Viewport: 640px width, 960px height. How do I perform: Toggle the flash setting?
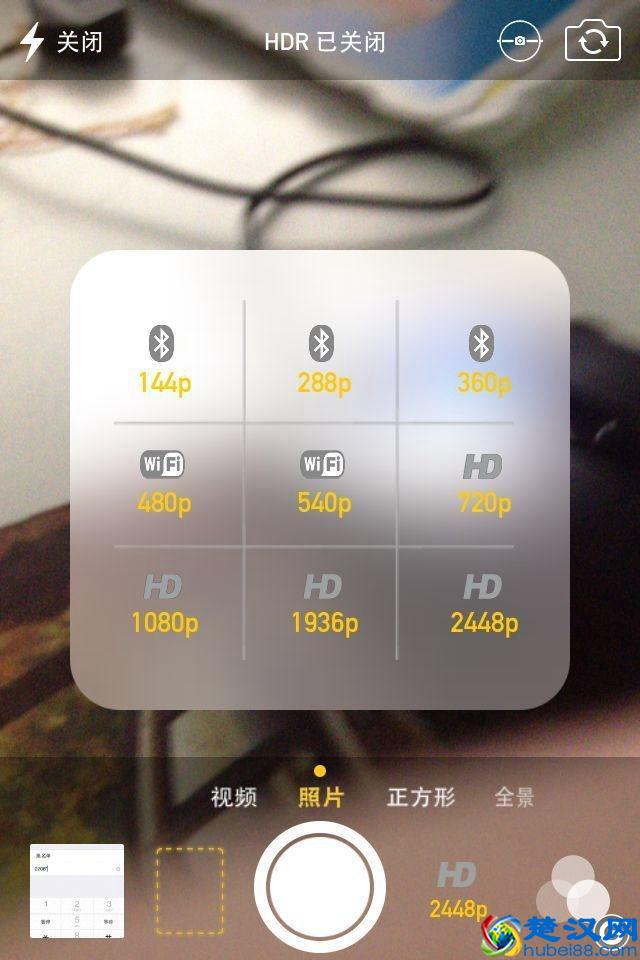[62, 42]
